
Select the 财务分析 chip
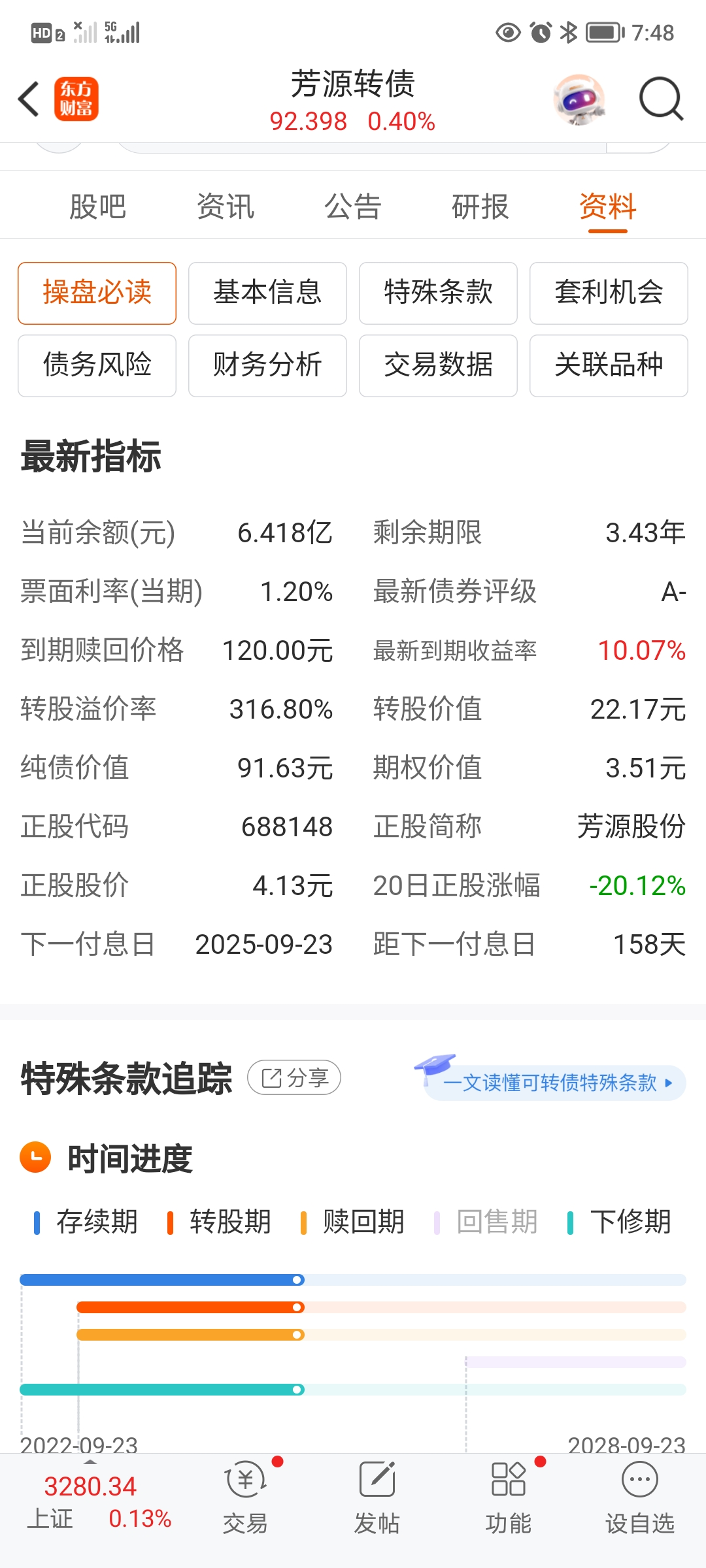click(x=267, y=365)
